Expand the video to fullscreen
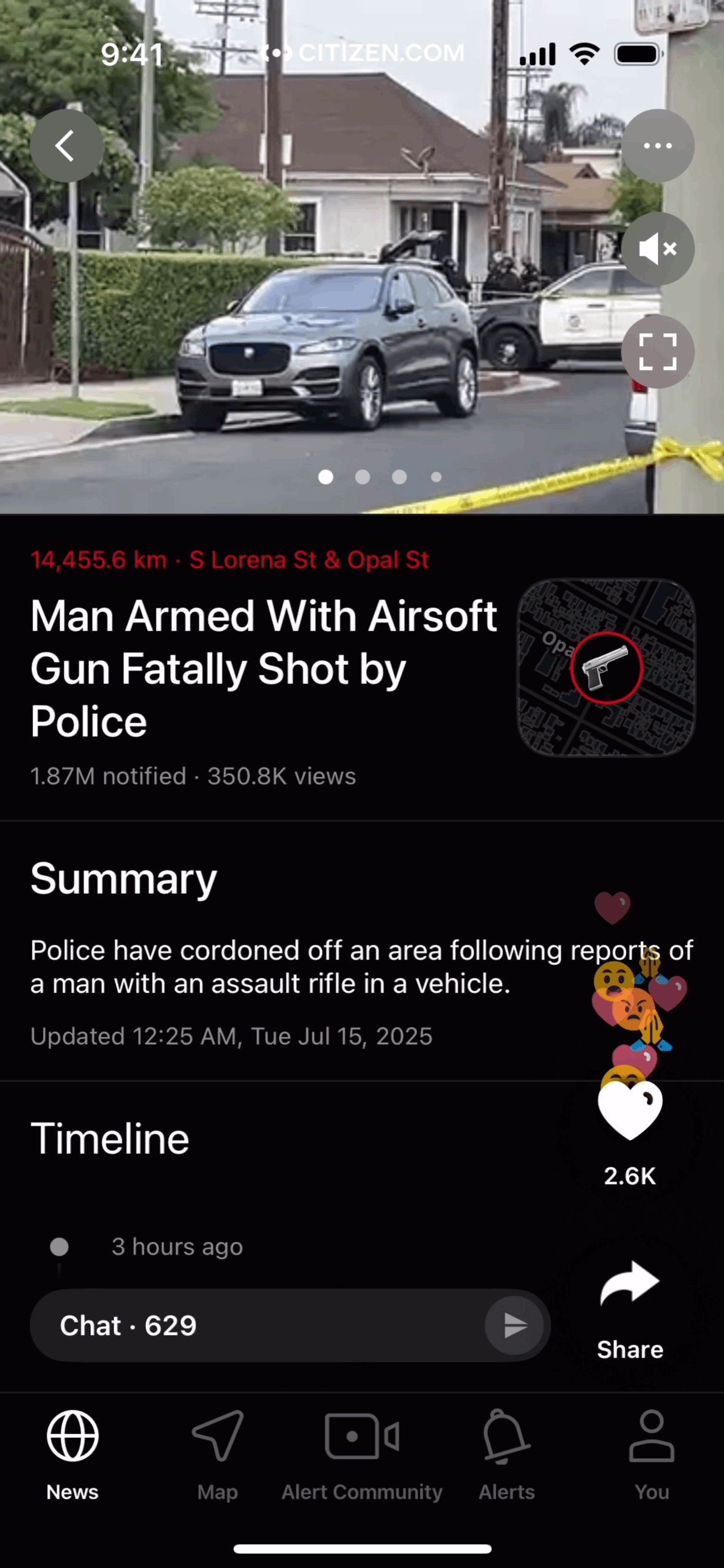This screenshot has height=1568, width=724. (658, 352)
